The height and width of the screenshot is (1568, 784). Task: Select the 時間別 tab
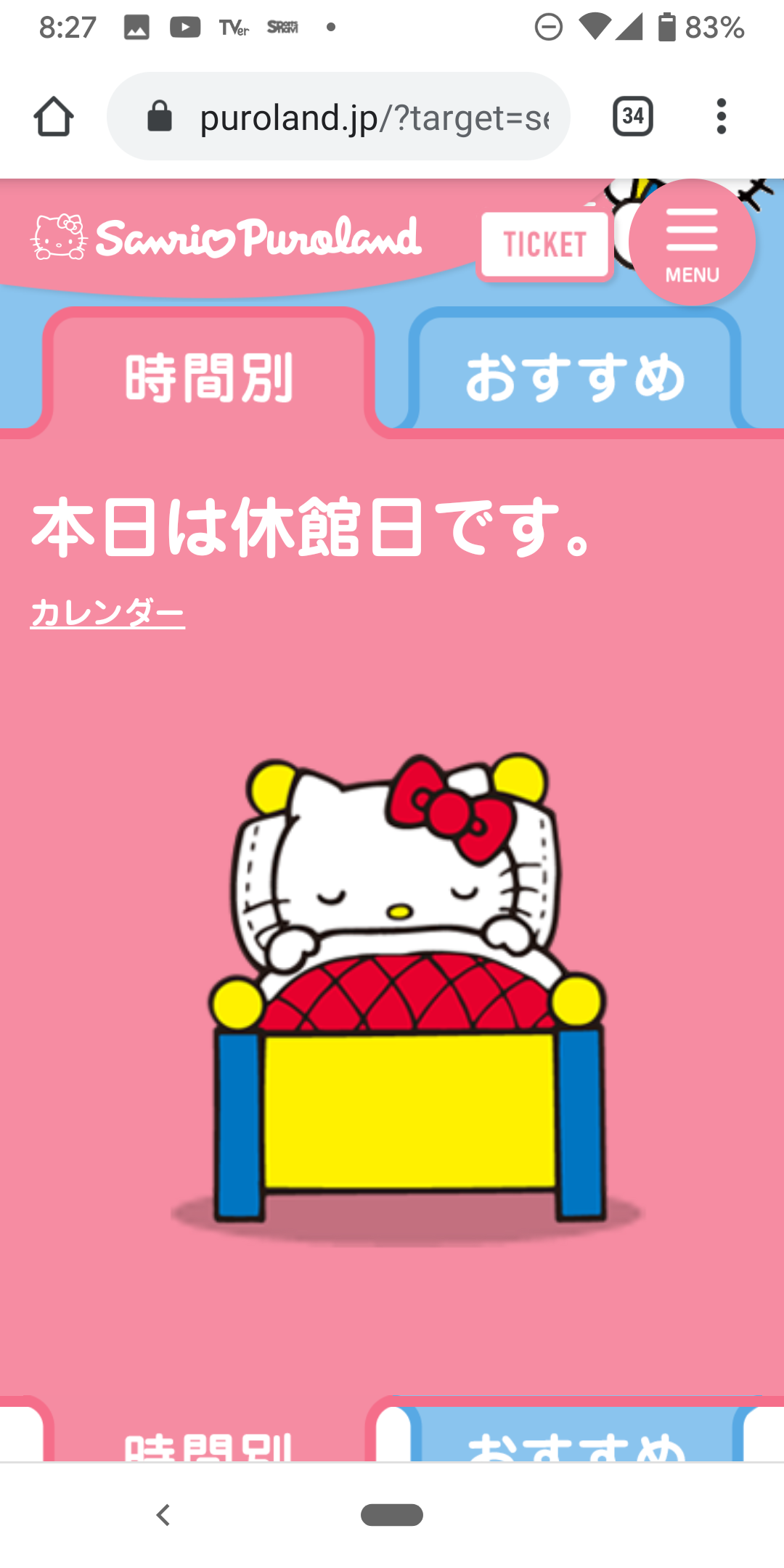[x=208, y=377]
